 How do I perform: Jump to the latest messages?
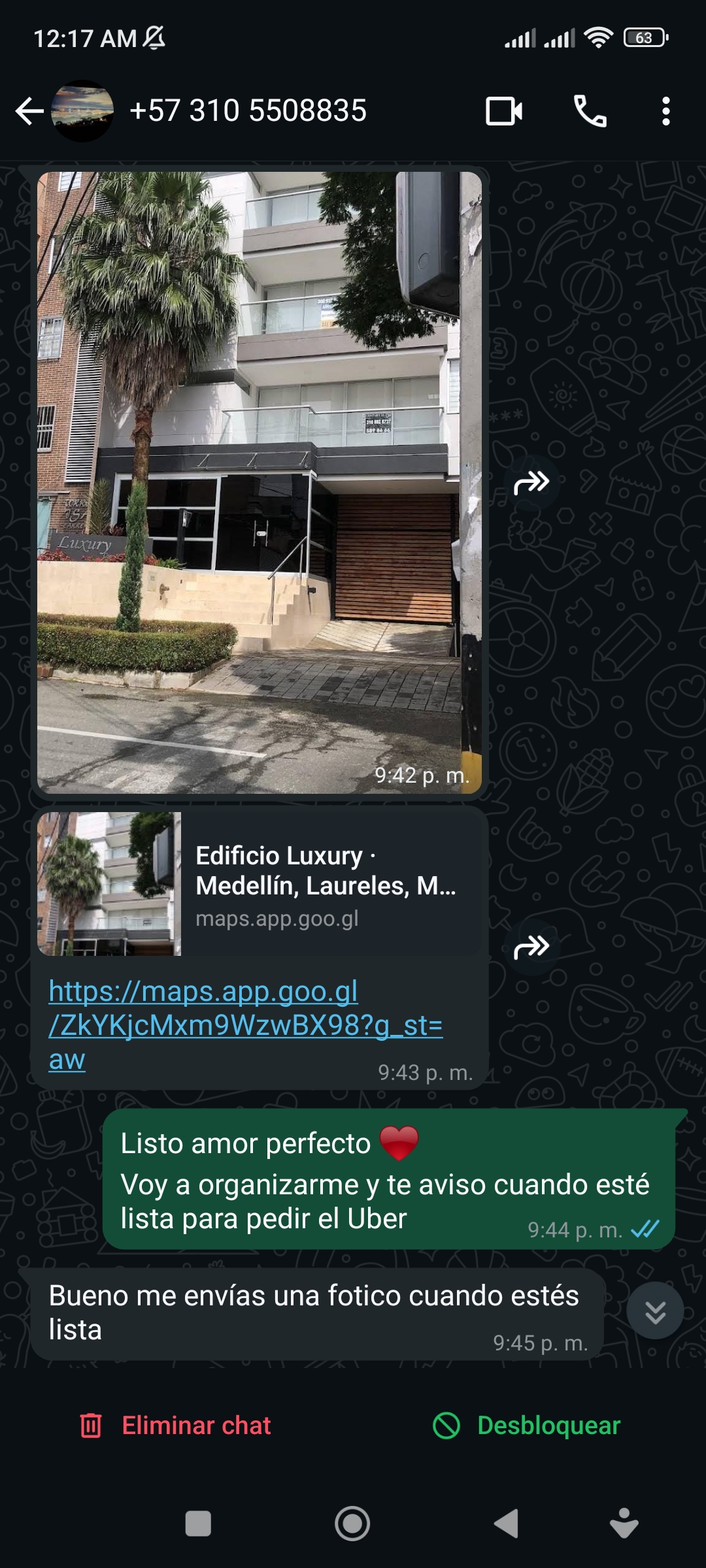coord(655,1311)
